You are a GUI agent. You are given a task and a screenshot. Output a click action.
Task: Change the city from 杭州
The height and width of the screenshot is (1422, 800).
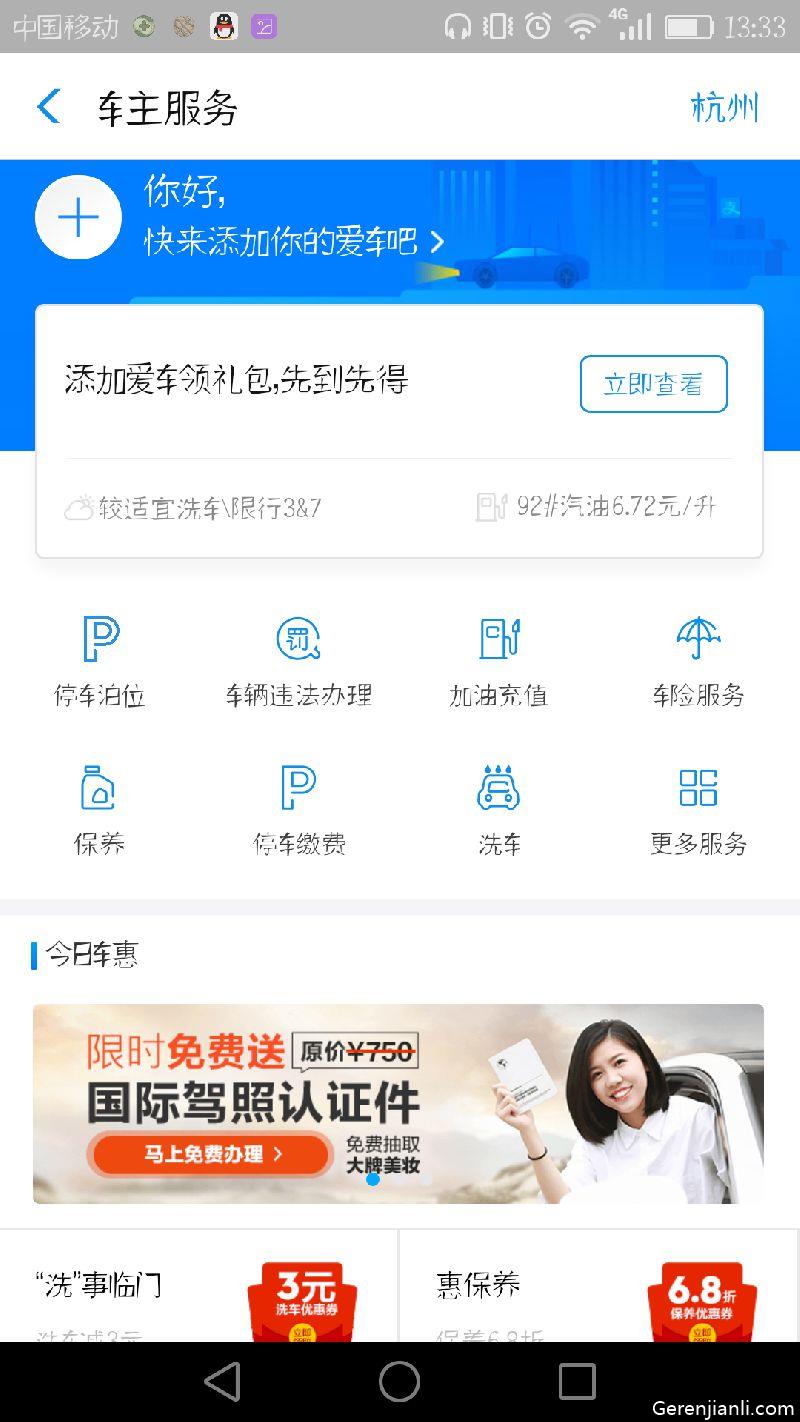[x=724, y=107]
